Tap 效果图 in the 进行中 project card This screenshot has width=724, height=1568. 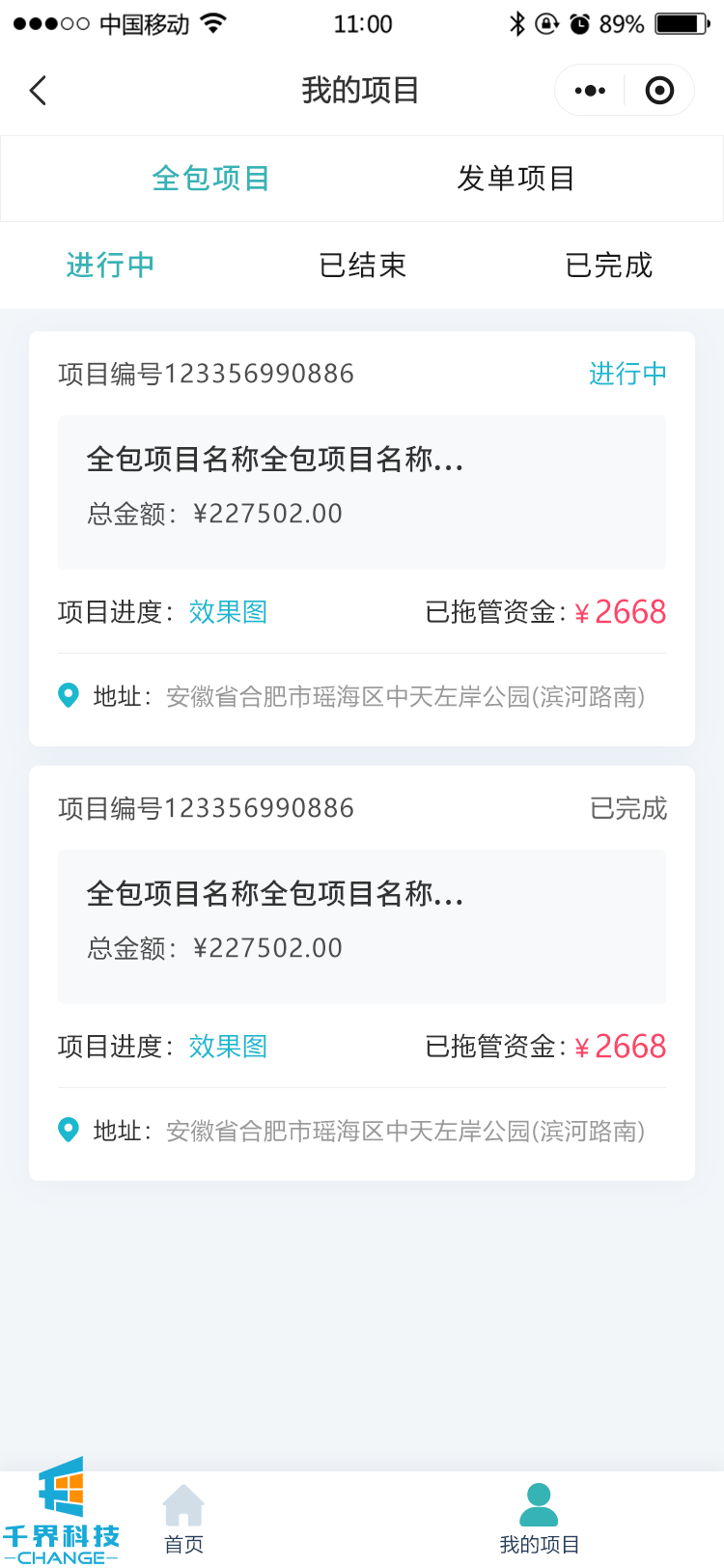pyautogui.click(x=228, y=612)
